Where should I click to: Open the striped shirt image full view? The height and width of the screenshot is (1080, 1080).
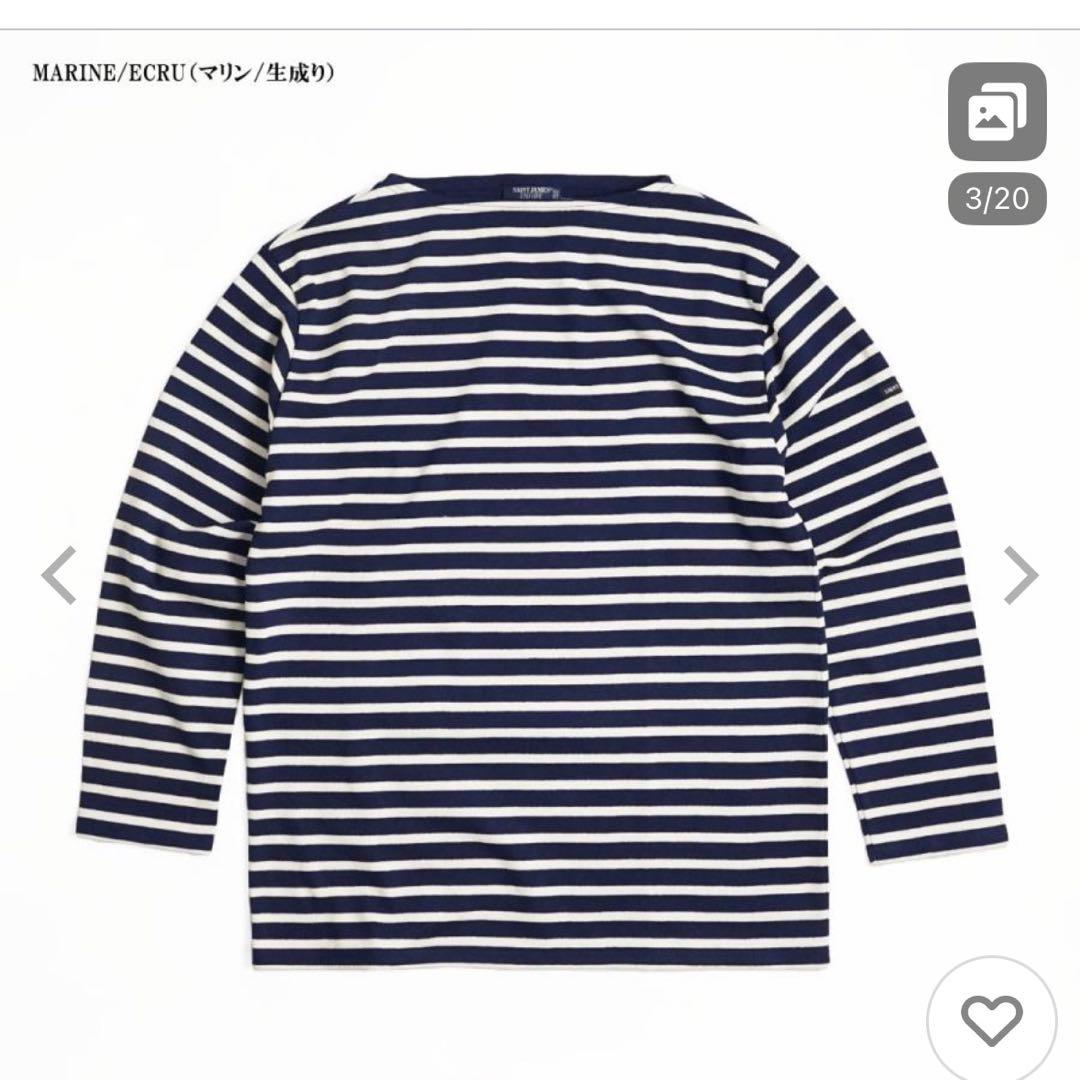pyautogui.click(x=540, y=560)
